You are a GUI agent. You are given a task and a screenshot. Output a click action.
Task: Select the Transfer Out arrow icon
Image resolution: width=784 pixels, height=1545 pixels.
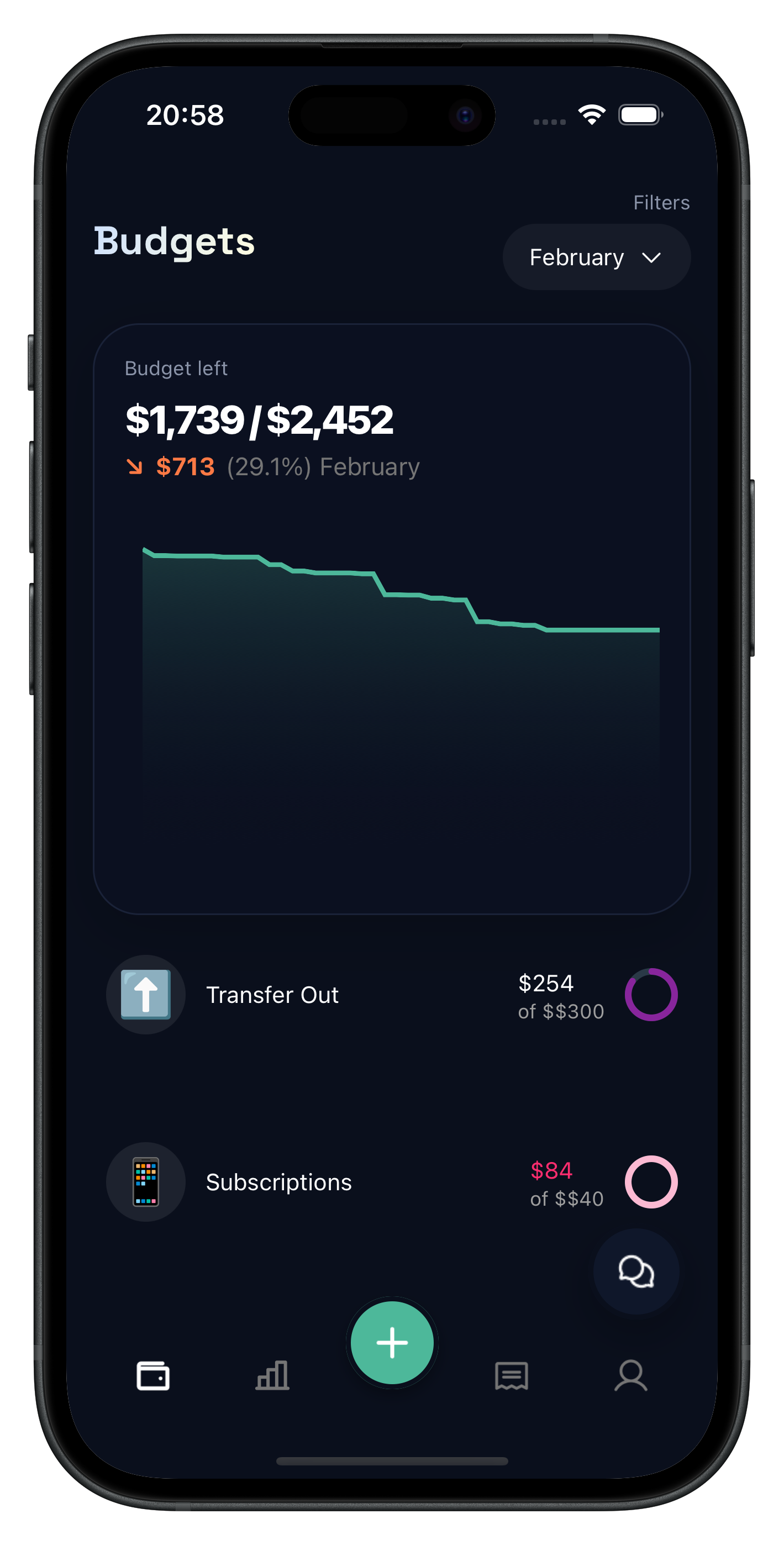pyautogui.click(x=145, y=994)
